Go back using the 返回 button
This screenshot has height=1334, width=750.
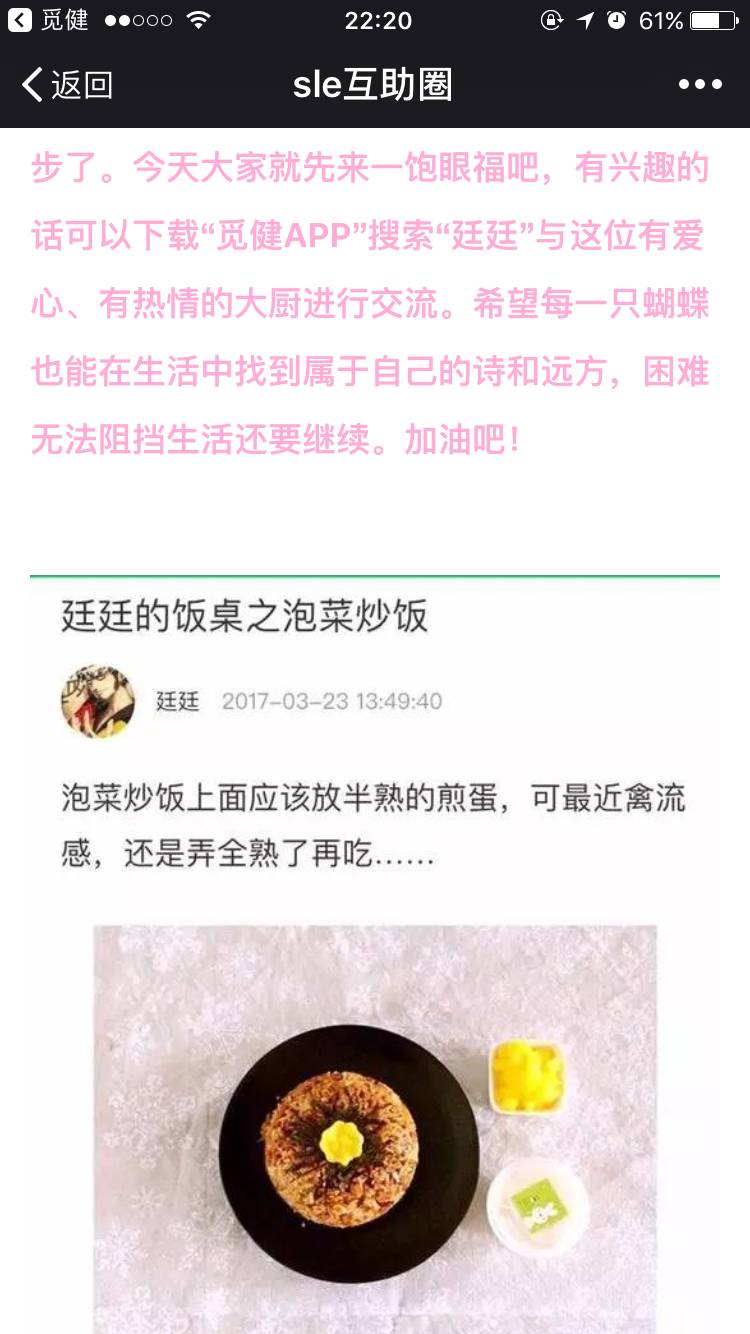point(67,85)
